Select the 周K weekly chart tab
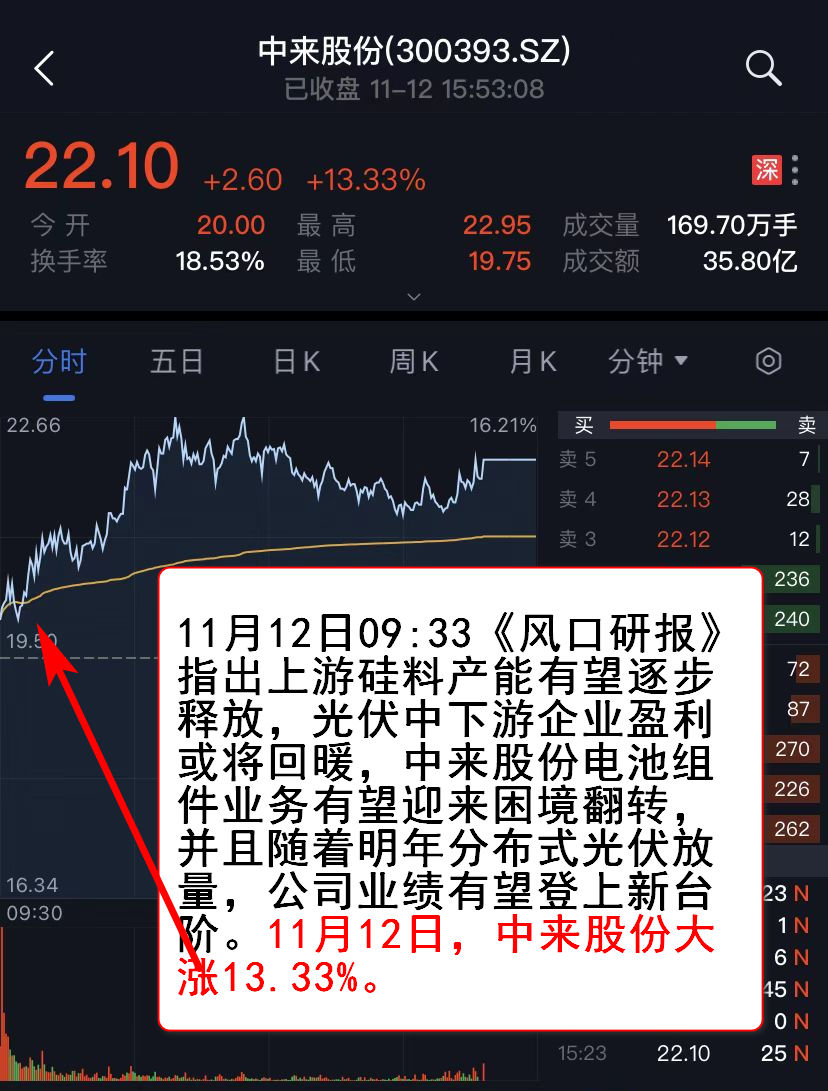Viewport: 828px width, 1091px height. [414, 361]
